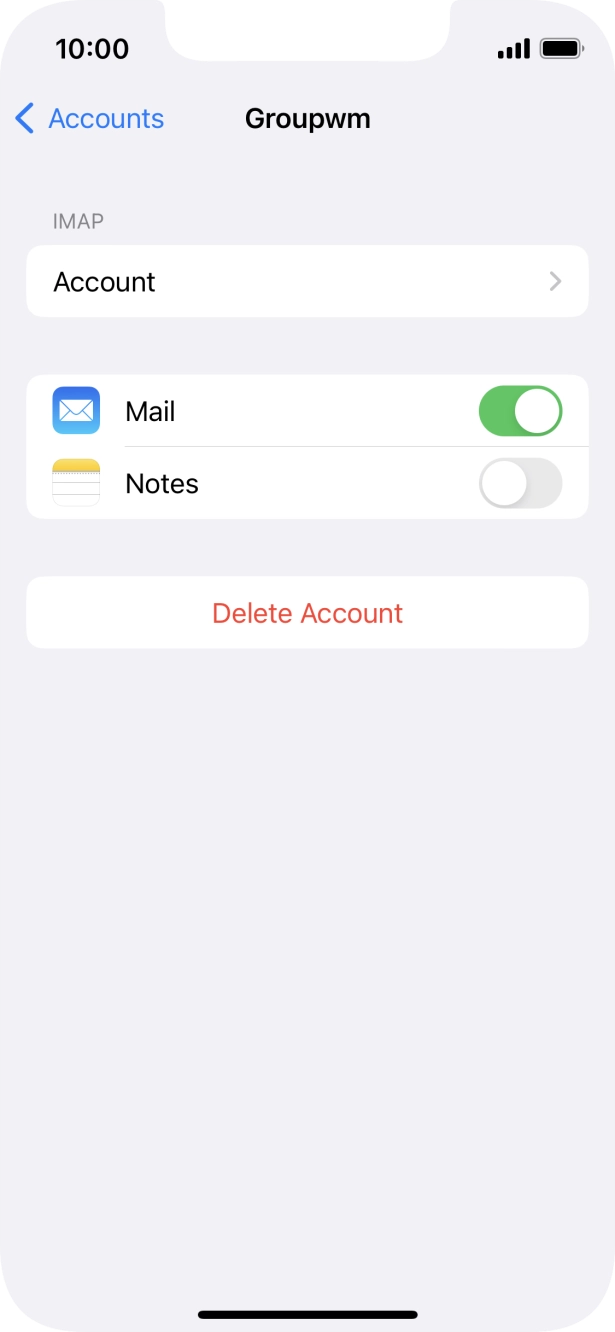Go back to Accounts

(x=89, y=119)
